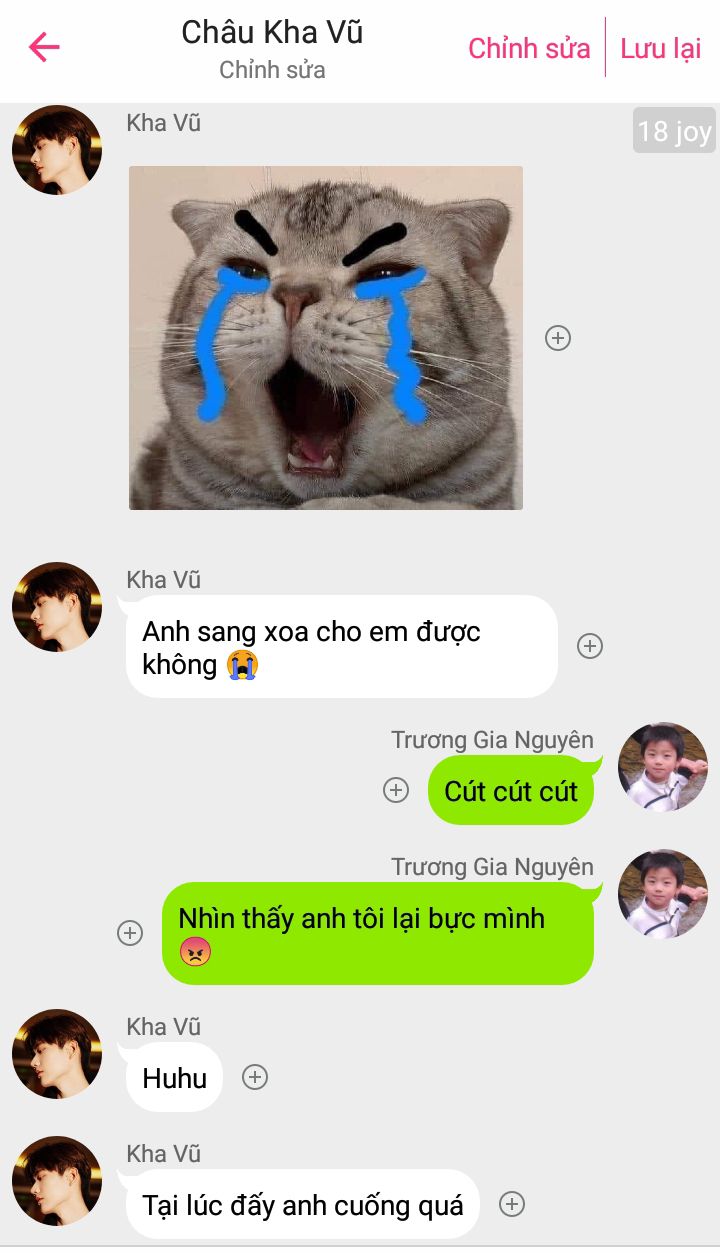Open the crying cat image message

click(326, 338)
